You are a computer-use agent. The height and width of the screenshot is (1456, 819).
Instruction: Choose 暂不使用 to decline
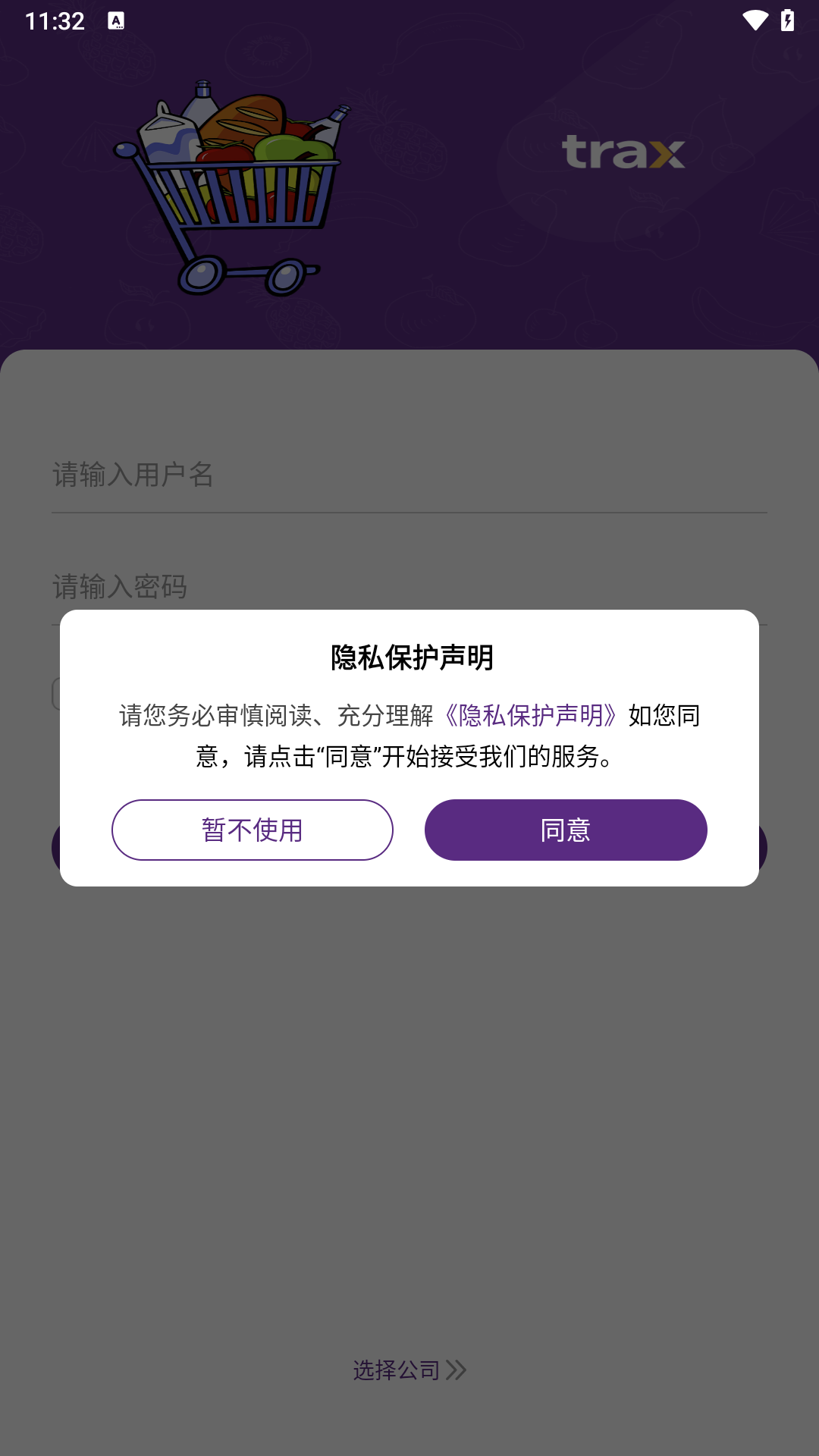(x=253, y=830)
